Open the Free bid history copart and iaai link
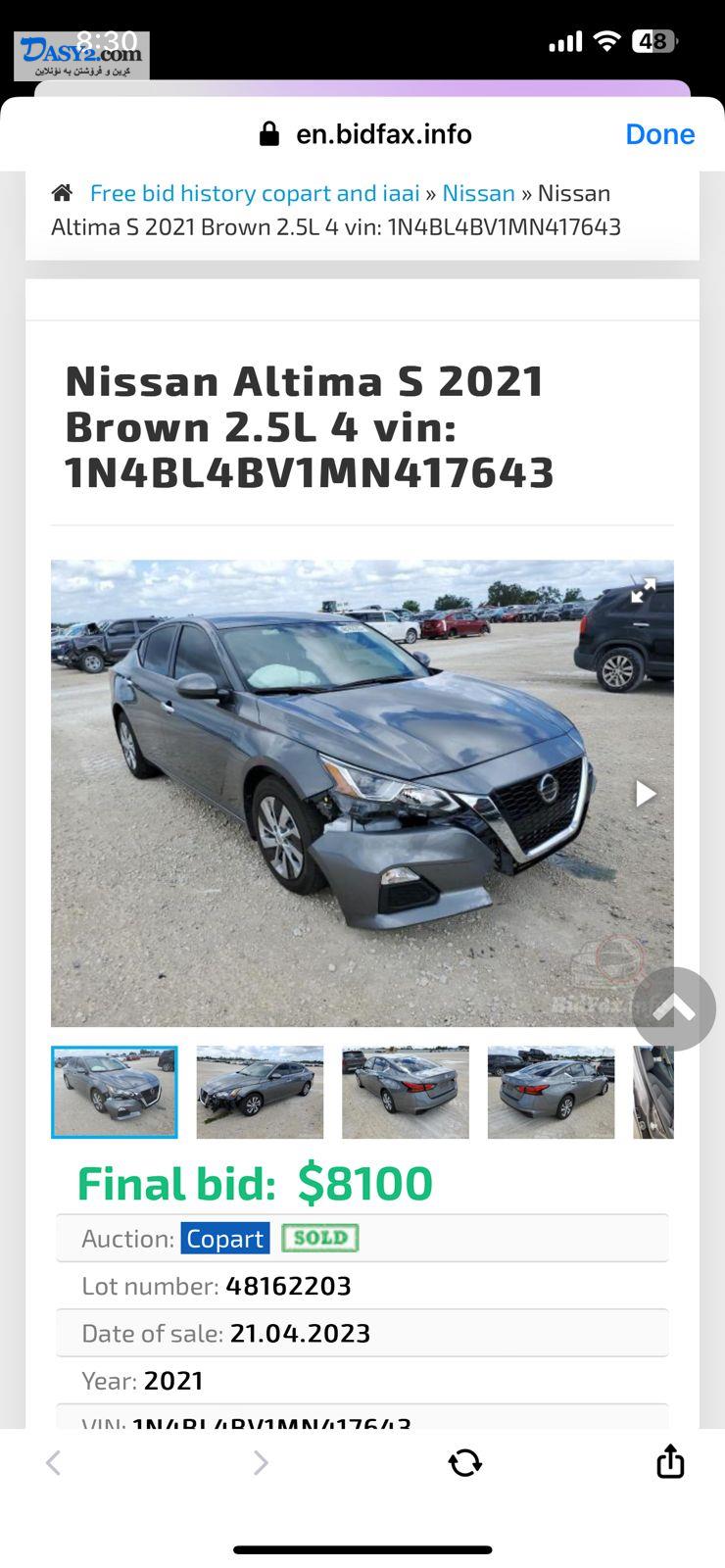Screen dimensions: 725x1568 [255, 193]
